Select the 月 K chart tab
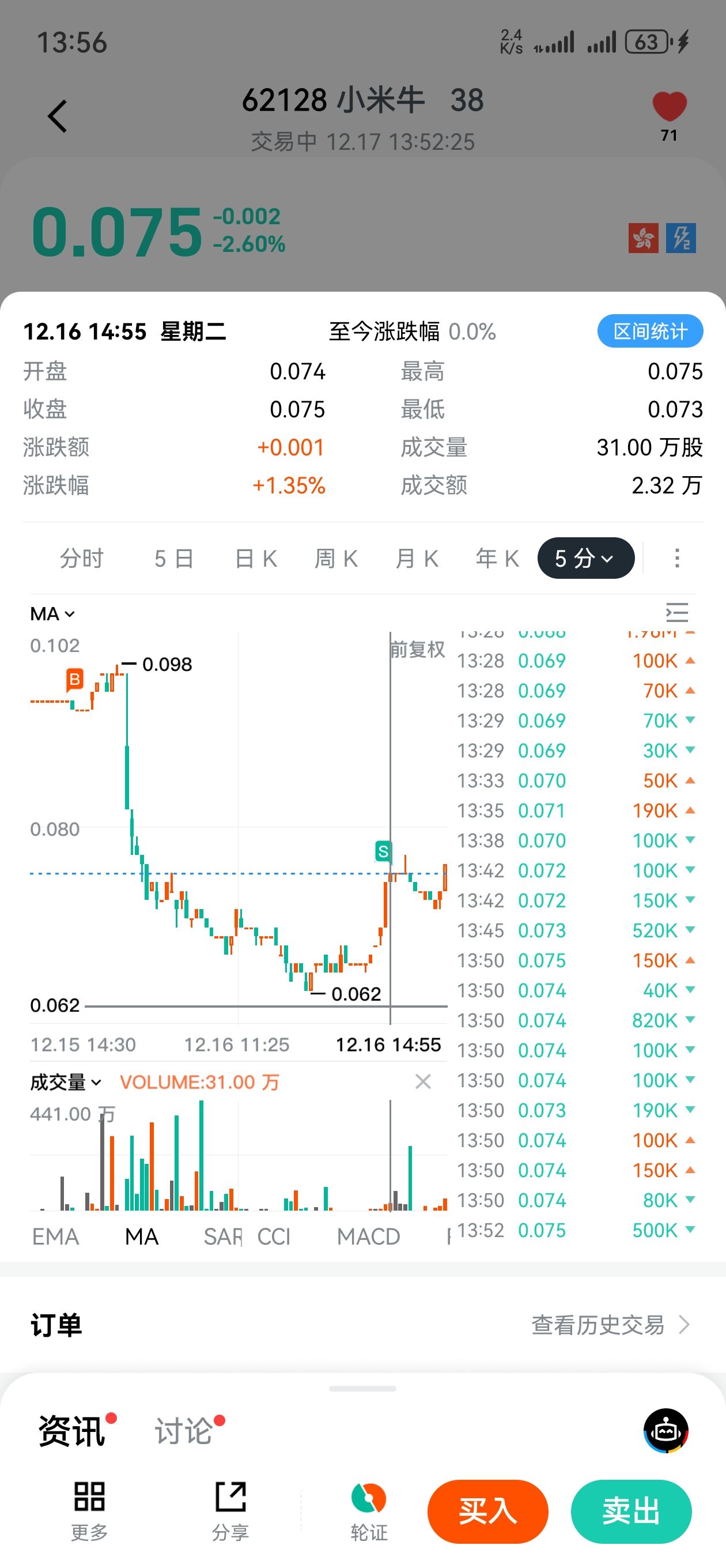Image resolution: width=726 pixels, height=1568 pixels. [x=417, y=558]
